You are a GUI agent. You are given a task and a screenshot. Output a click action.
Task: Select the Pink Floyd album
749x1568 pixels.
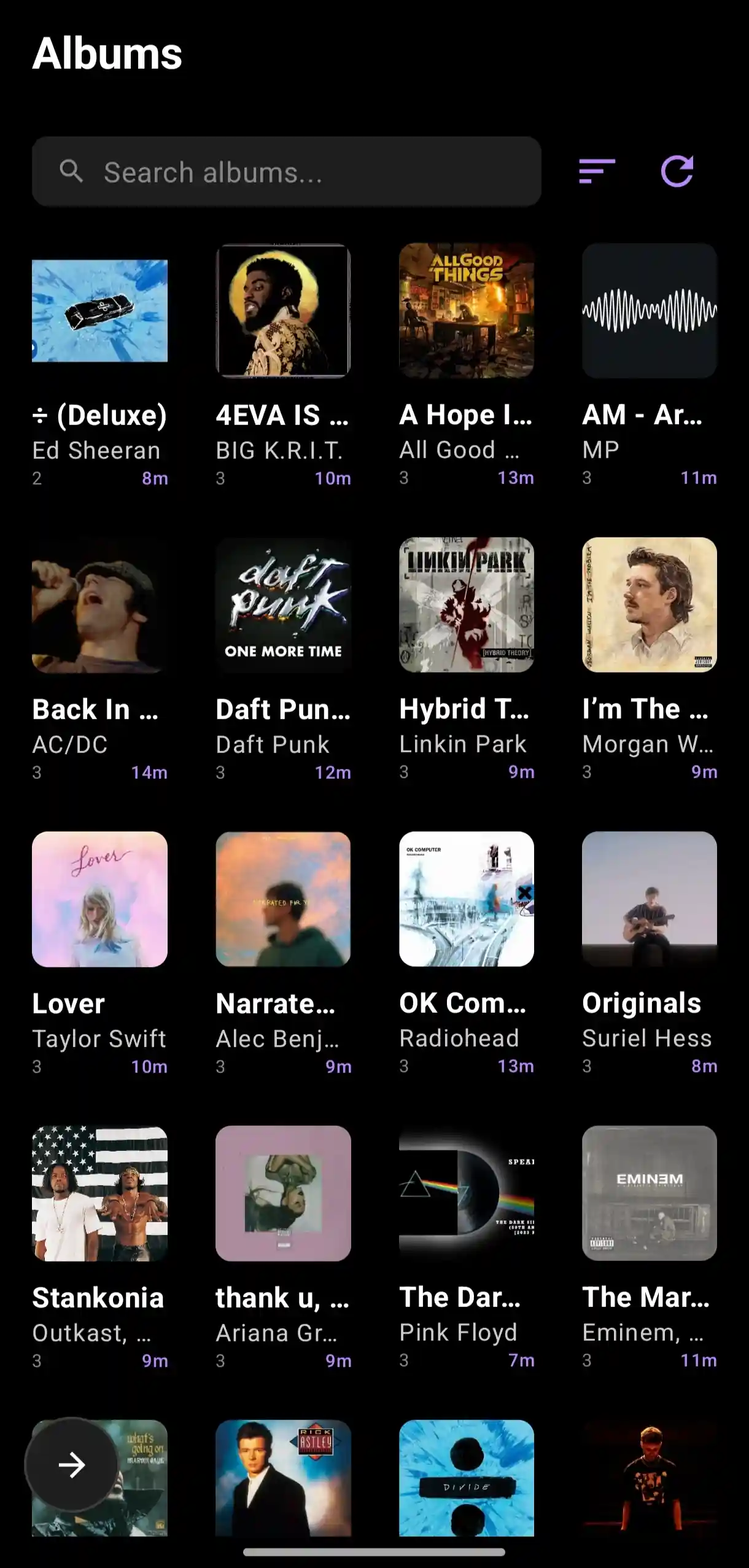pos(467,1193)
